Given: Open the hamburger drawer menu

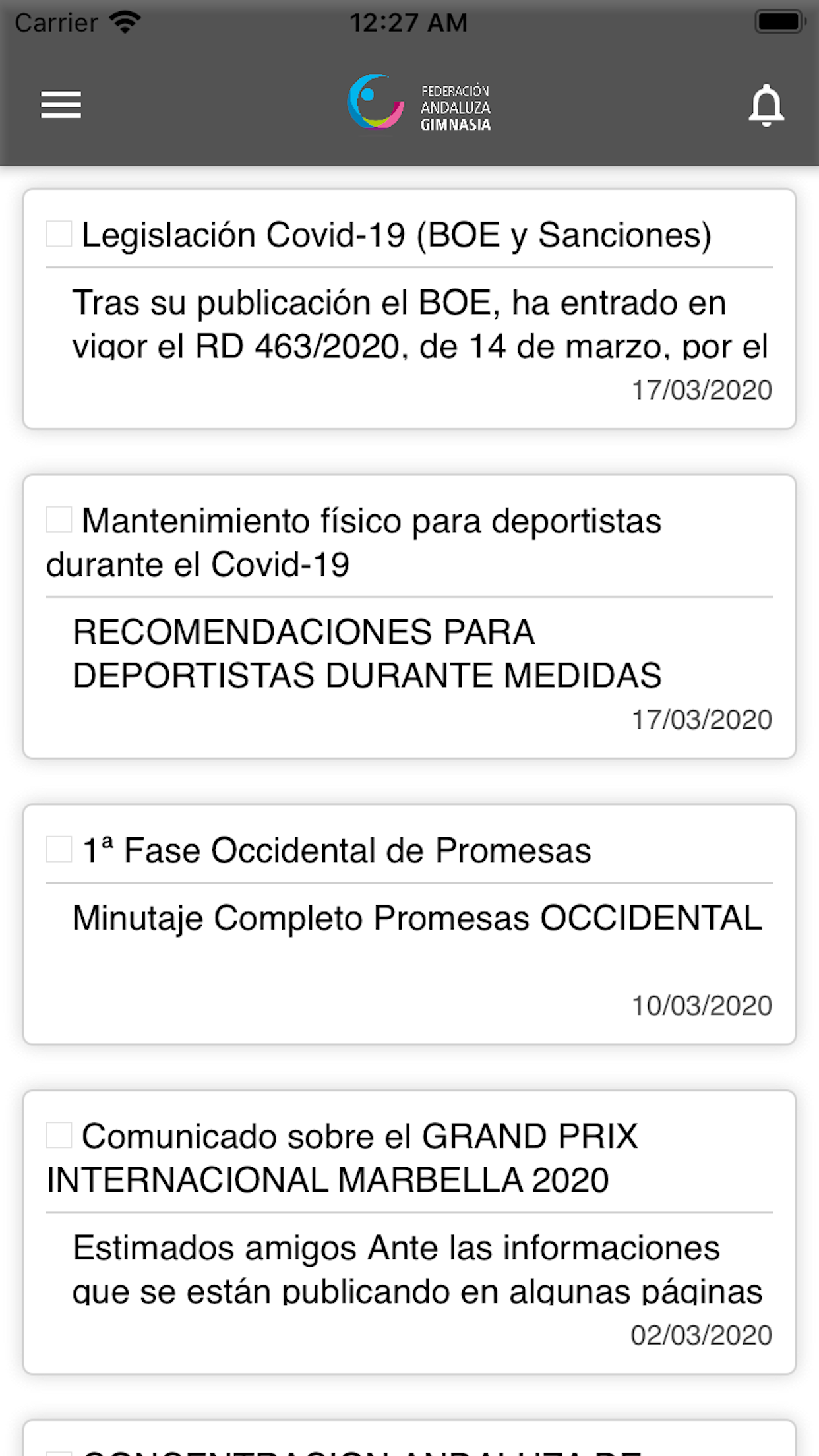Looking at the screenshot, I should pos(61,105).
